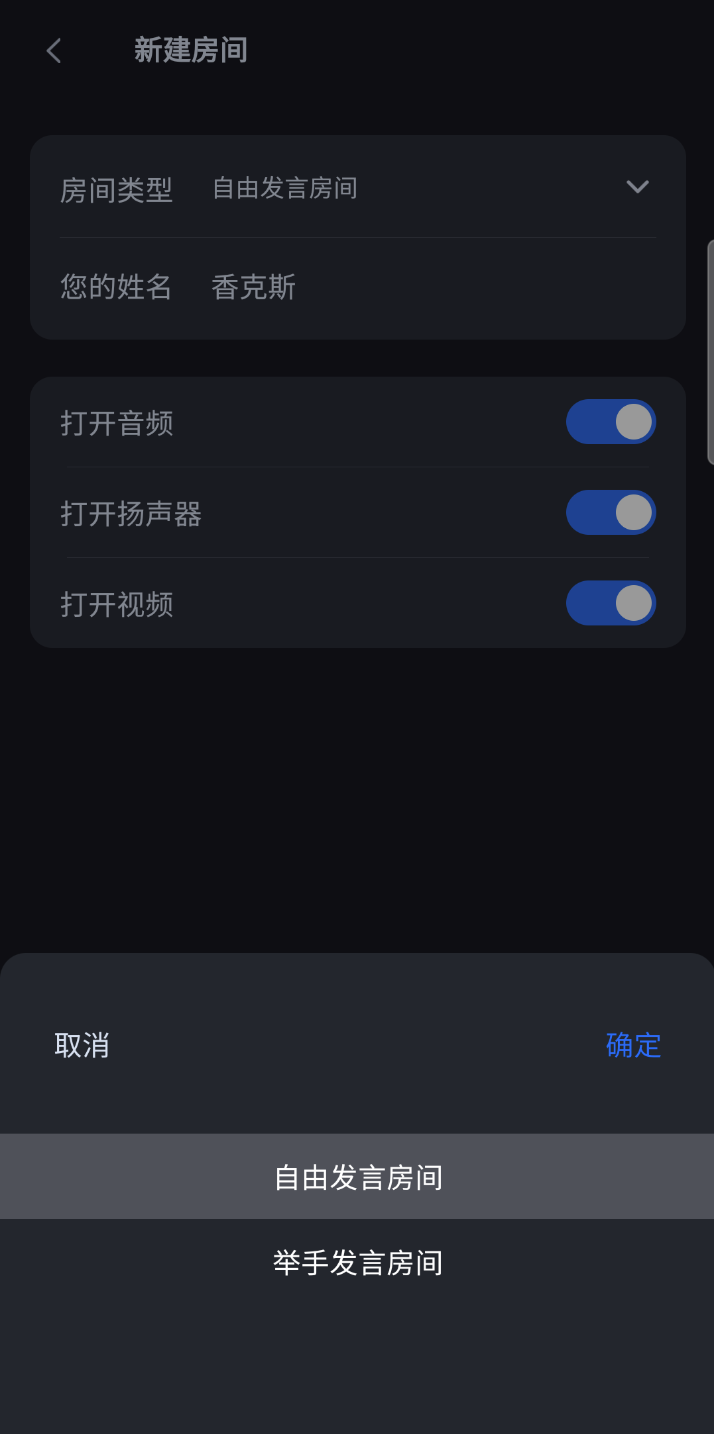Tap the back arrow beside 新建房间
714x1434 pixels.
54,51
